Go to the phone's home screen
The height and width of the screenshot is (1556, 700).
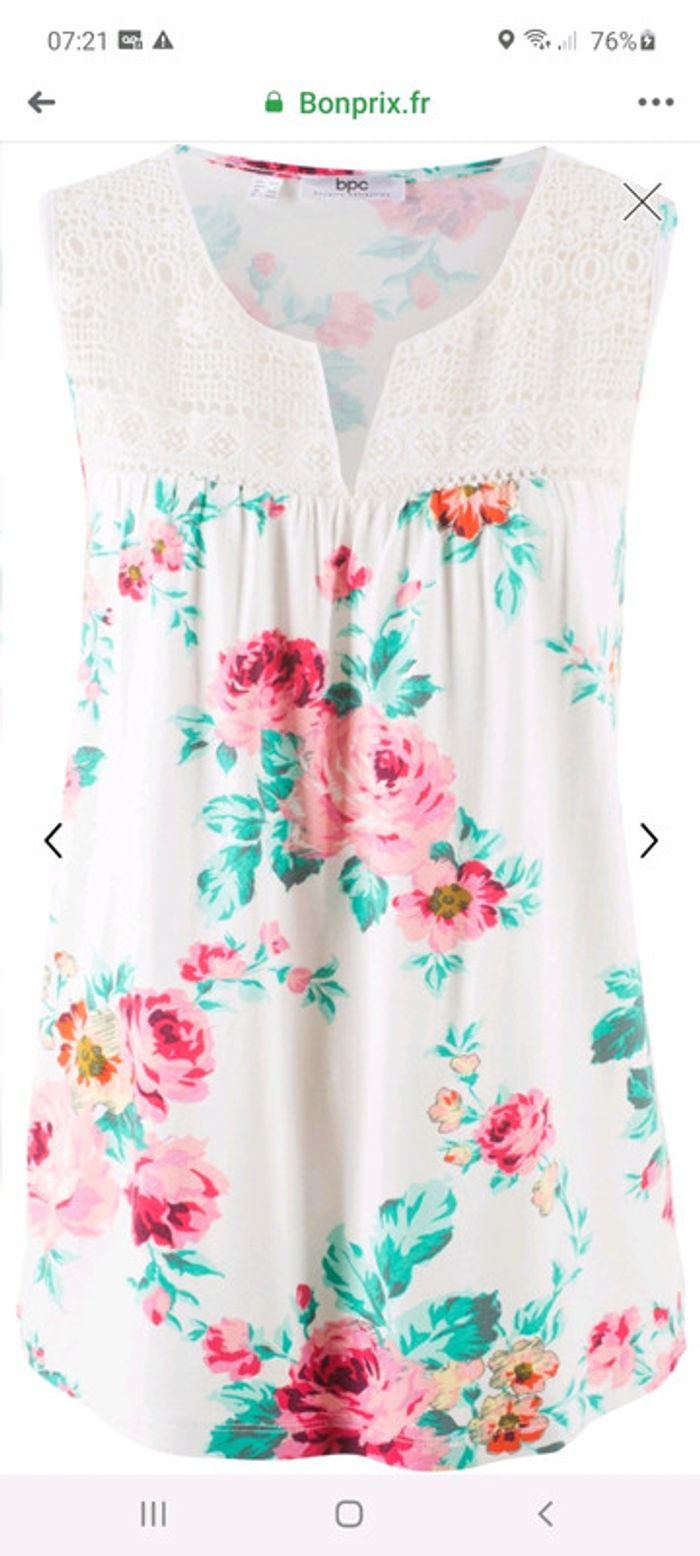(349, 1514)
